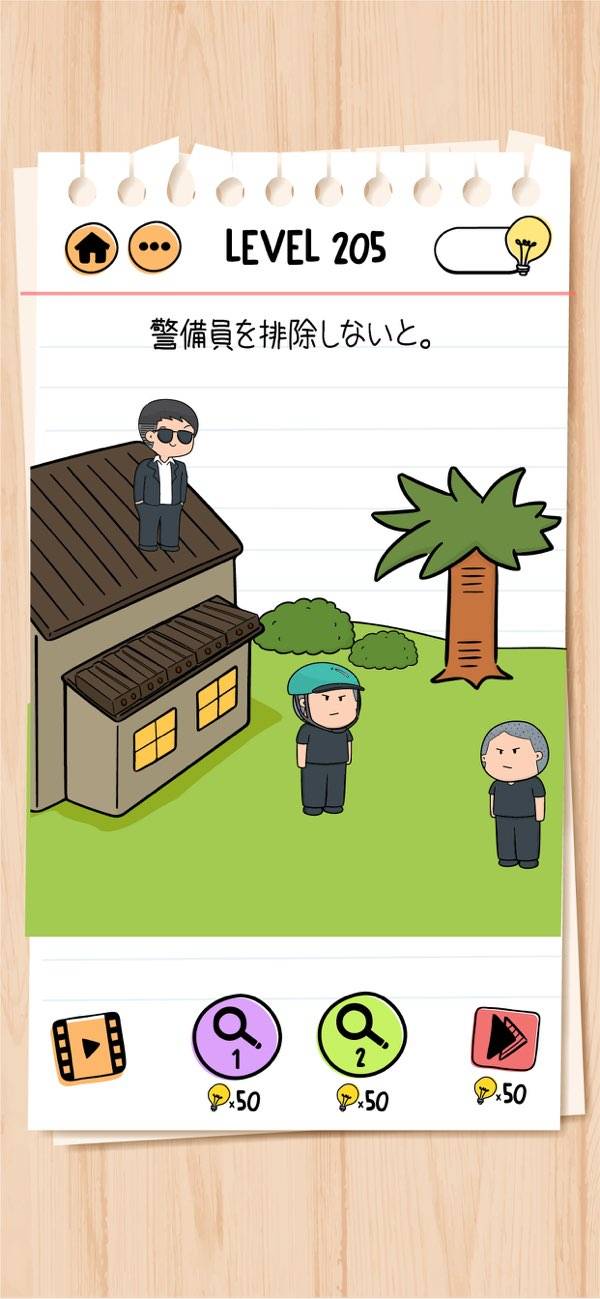
Task: Open the three-dot options menu
Action: click(156, 247)
